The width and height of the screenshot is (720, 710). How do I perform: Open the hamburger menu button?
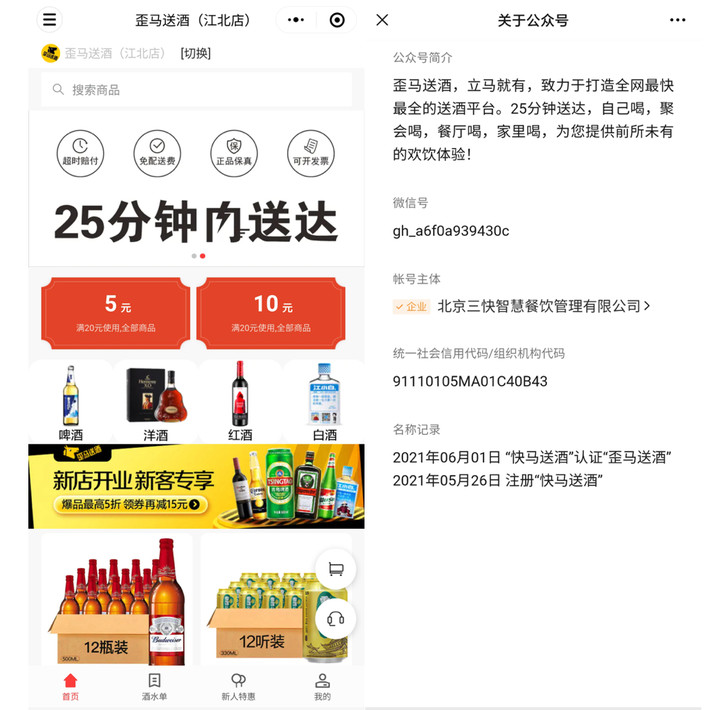click(x=50, y=20)
